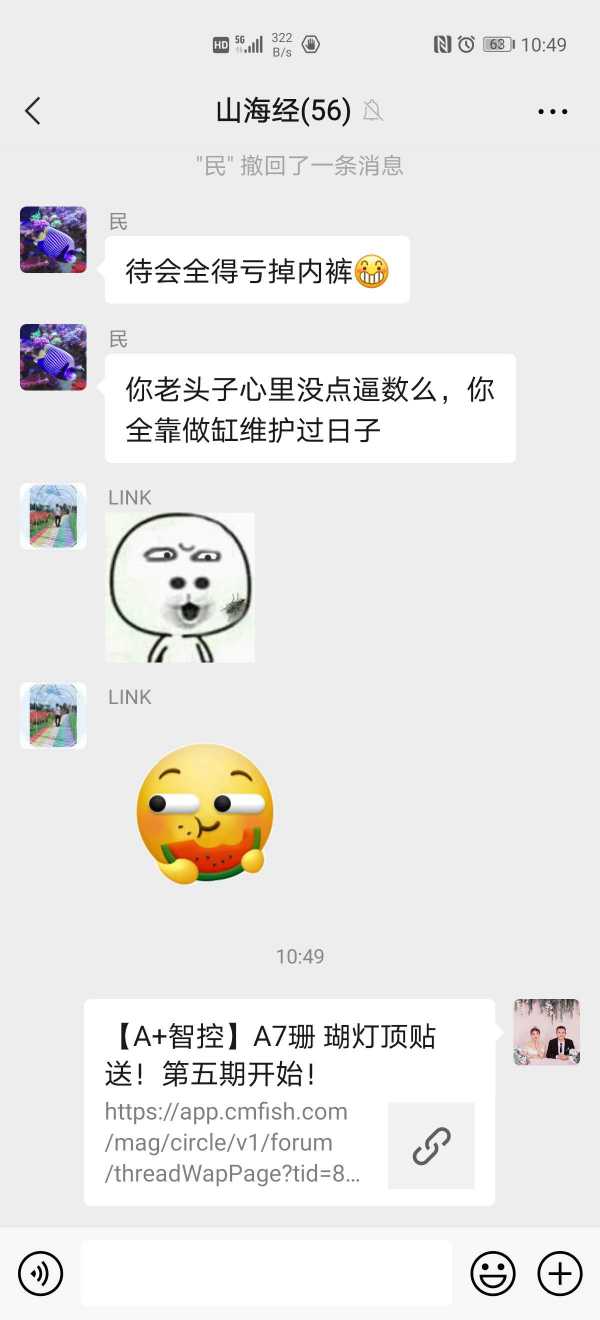Open 民's avatar beside the 你老头子 message
The width and height of the screenshot is (600, 1320).
click(53, 357)
